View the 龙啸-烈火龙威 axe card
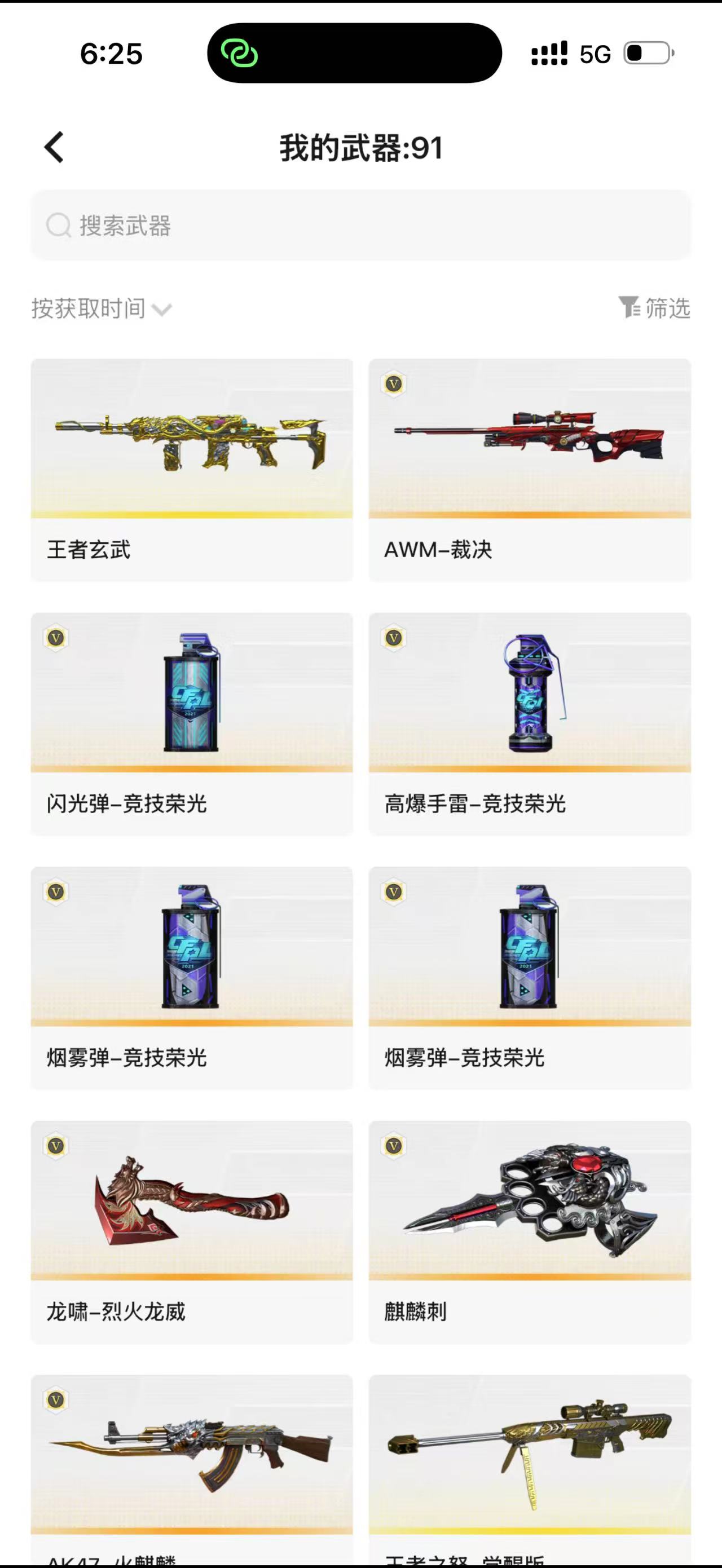The width and height of the screenshot is (722, 1568). point(192,1231)
